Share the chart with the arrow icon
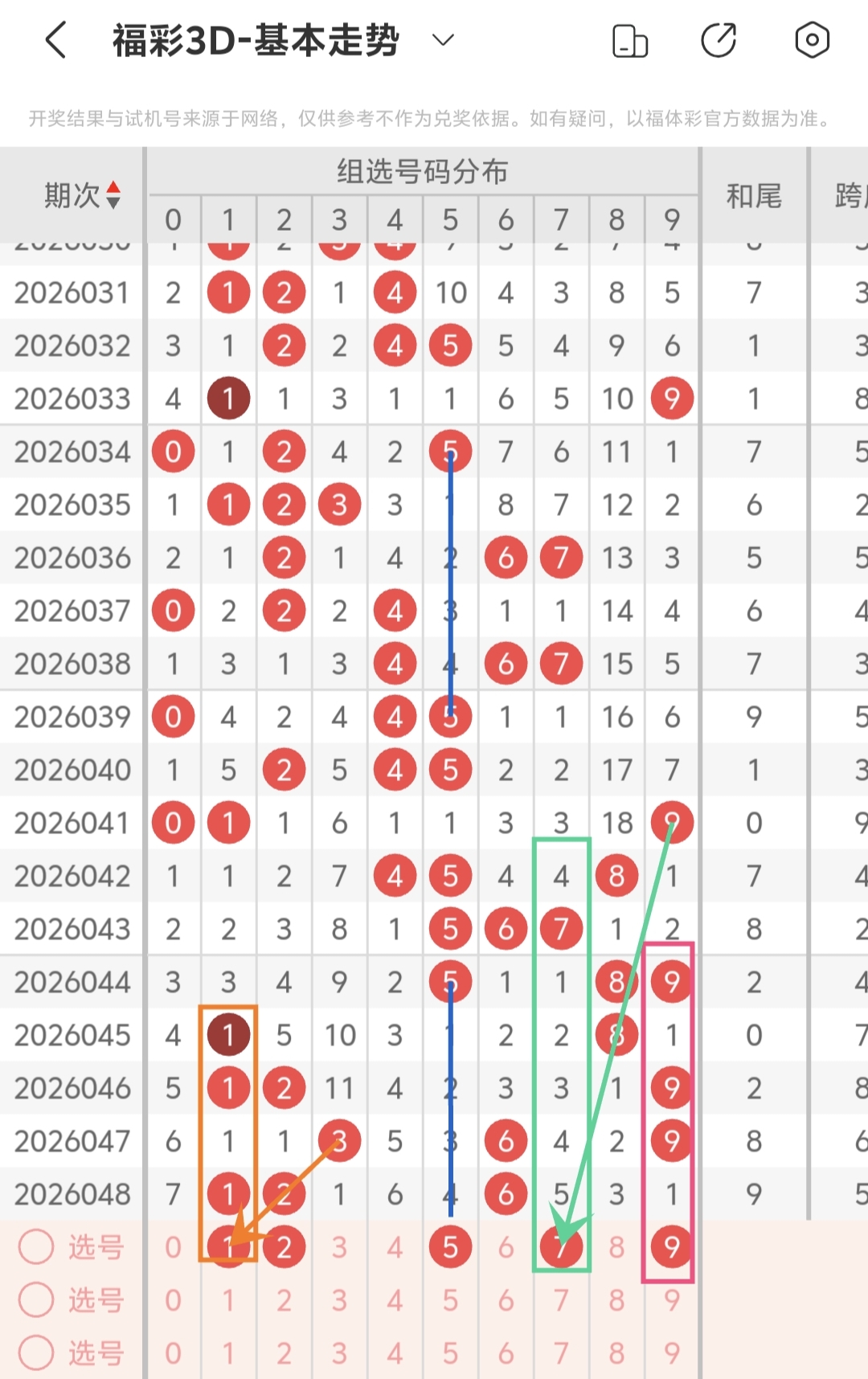The image size is (868, 1379). 719,40
